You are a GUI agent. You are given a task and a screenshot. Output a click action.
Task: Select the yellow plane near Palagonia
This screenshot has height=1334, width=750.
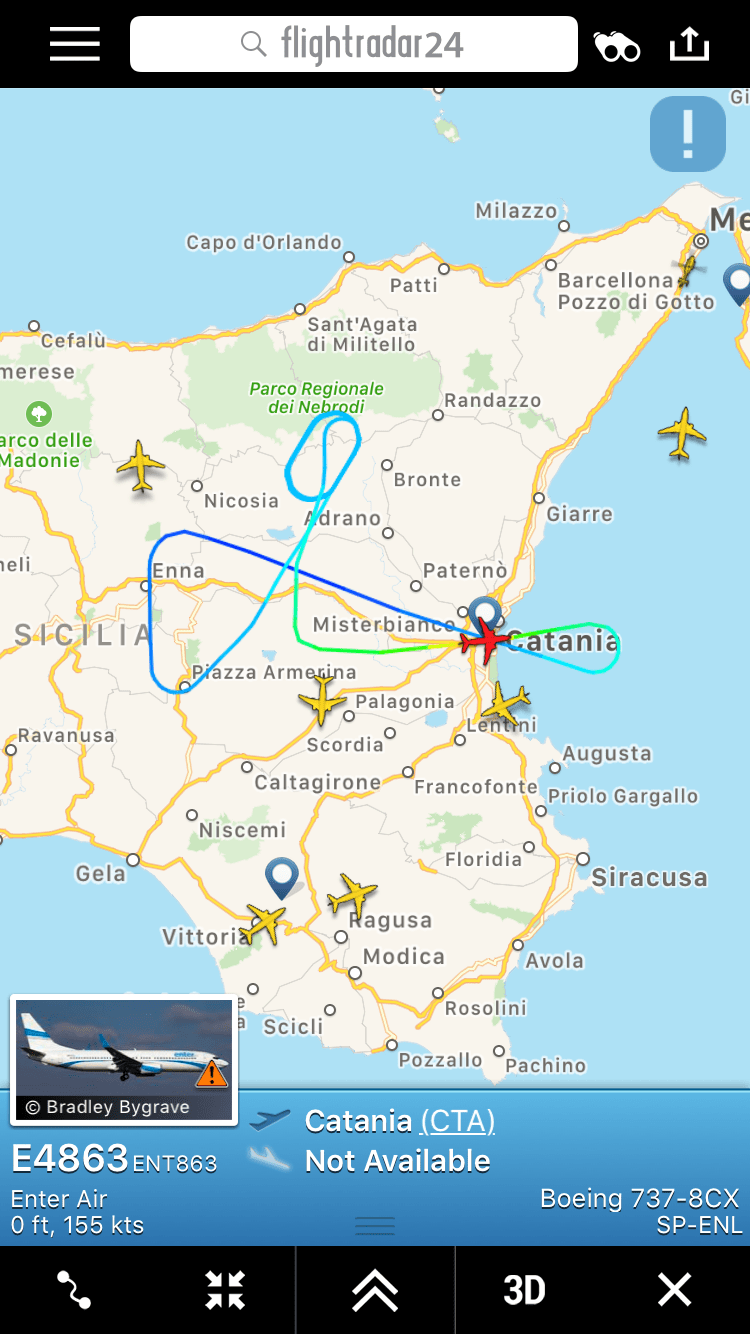tap(322, 700)
